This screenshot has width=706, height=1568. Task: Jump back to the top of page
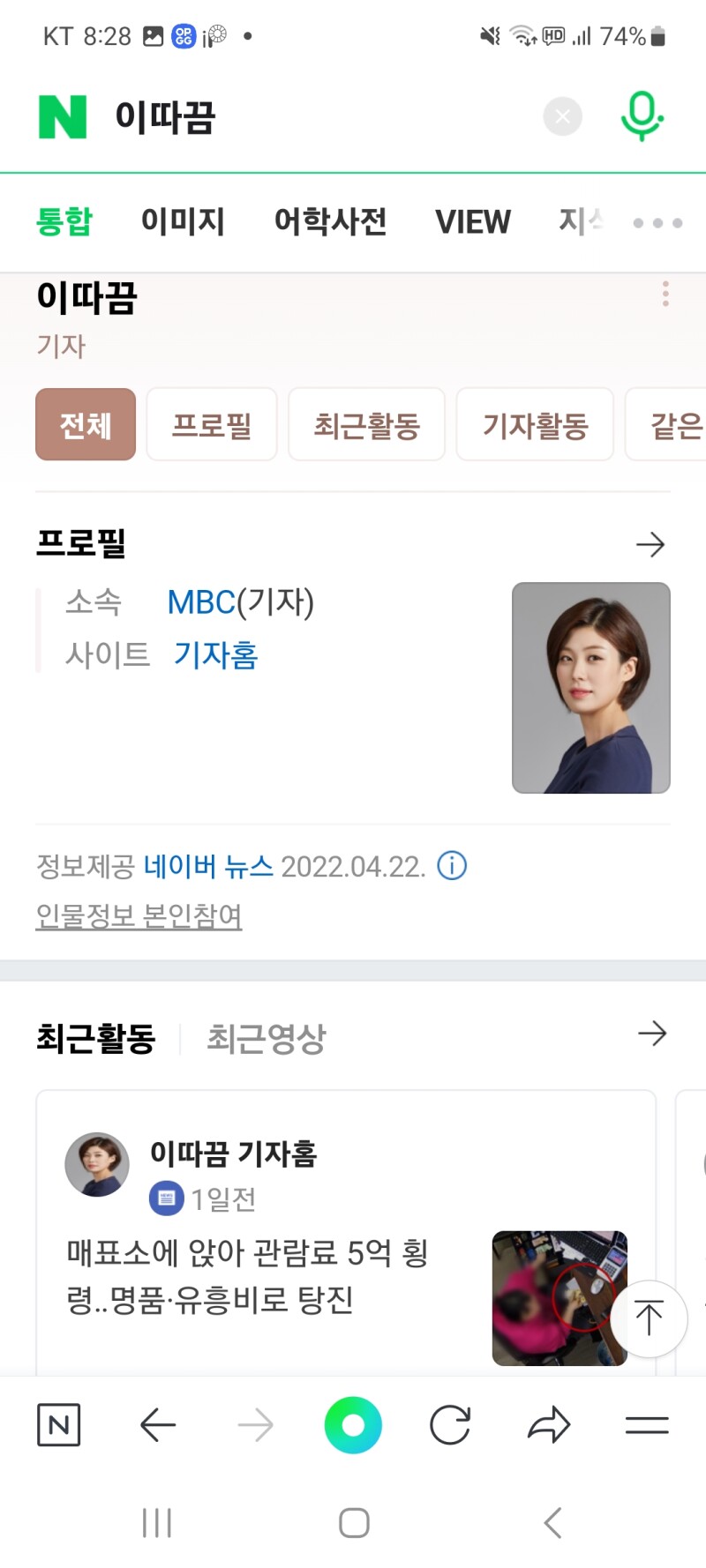(649, 1318)
